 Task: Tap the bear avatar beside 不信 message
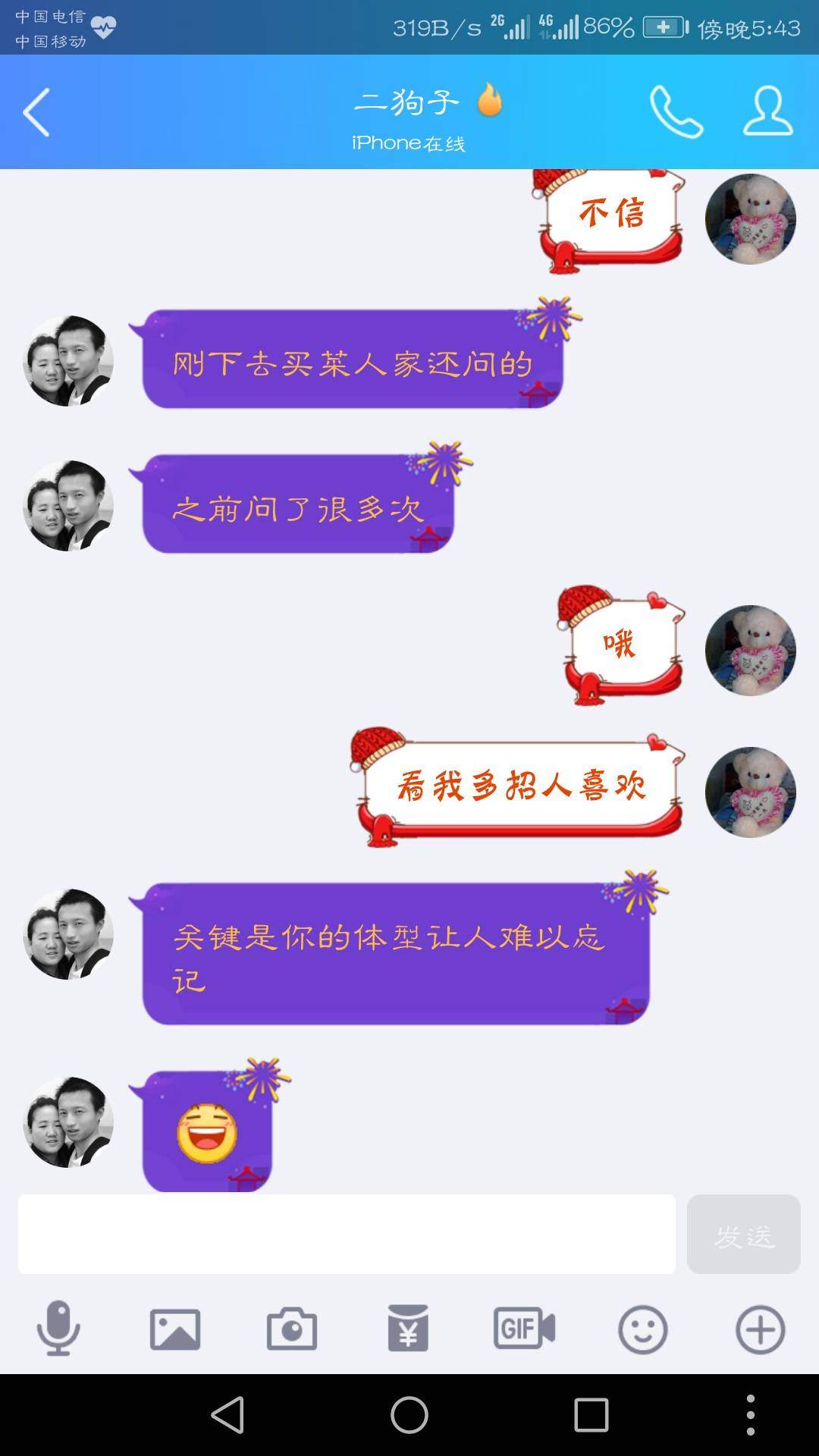(750, 219)
